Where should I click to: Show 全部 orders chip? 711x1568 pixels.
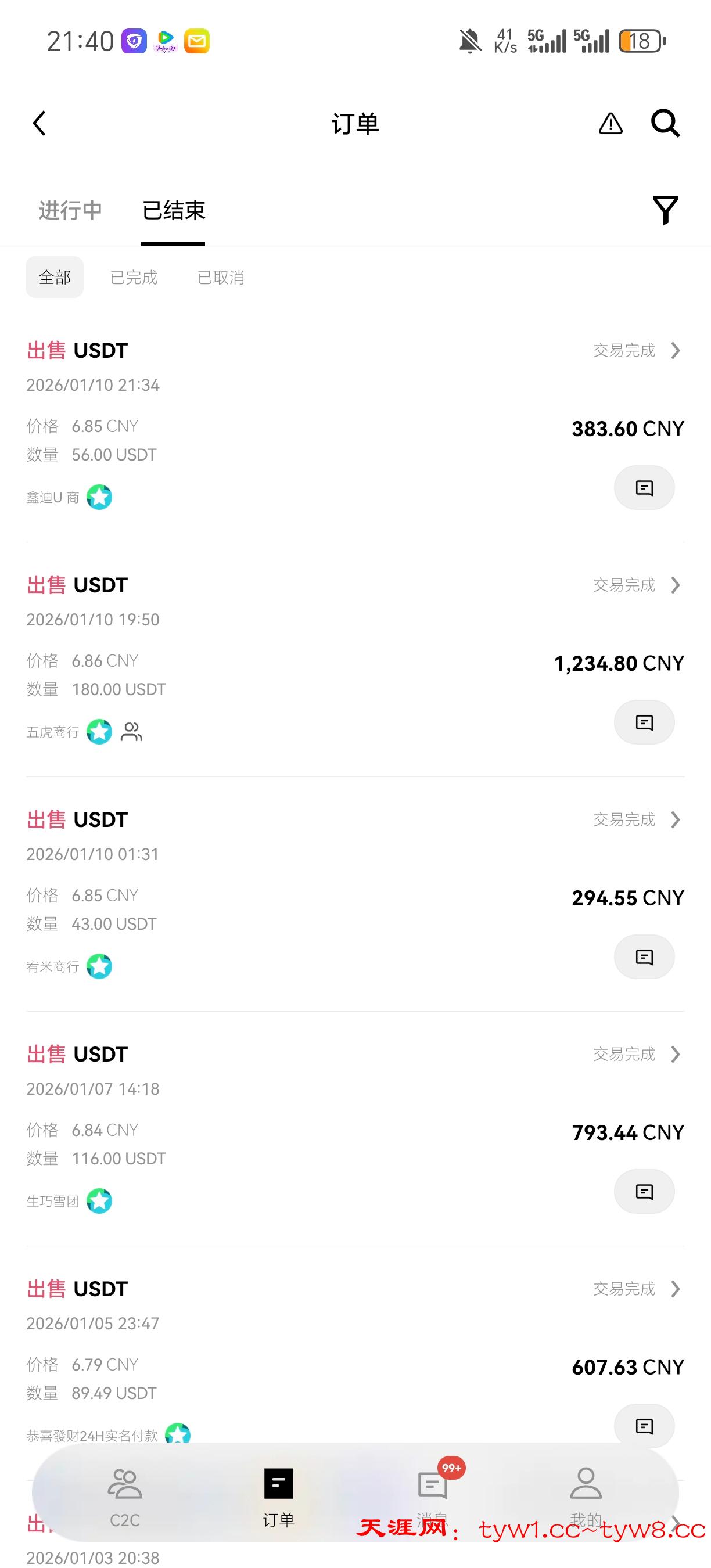click(55, 278)
